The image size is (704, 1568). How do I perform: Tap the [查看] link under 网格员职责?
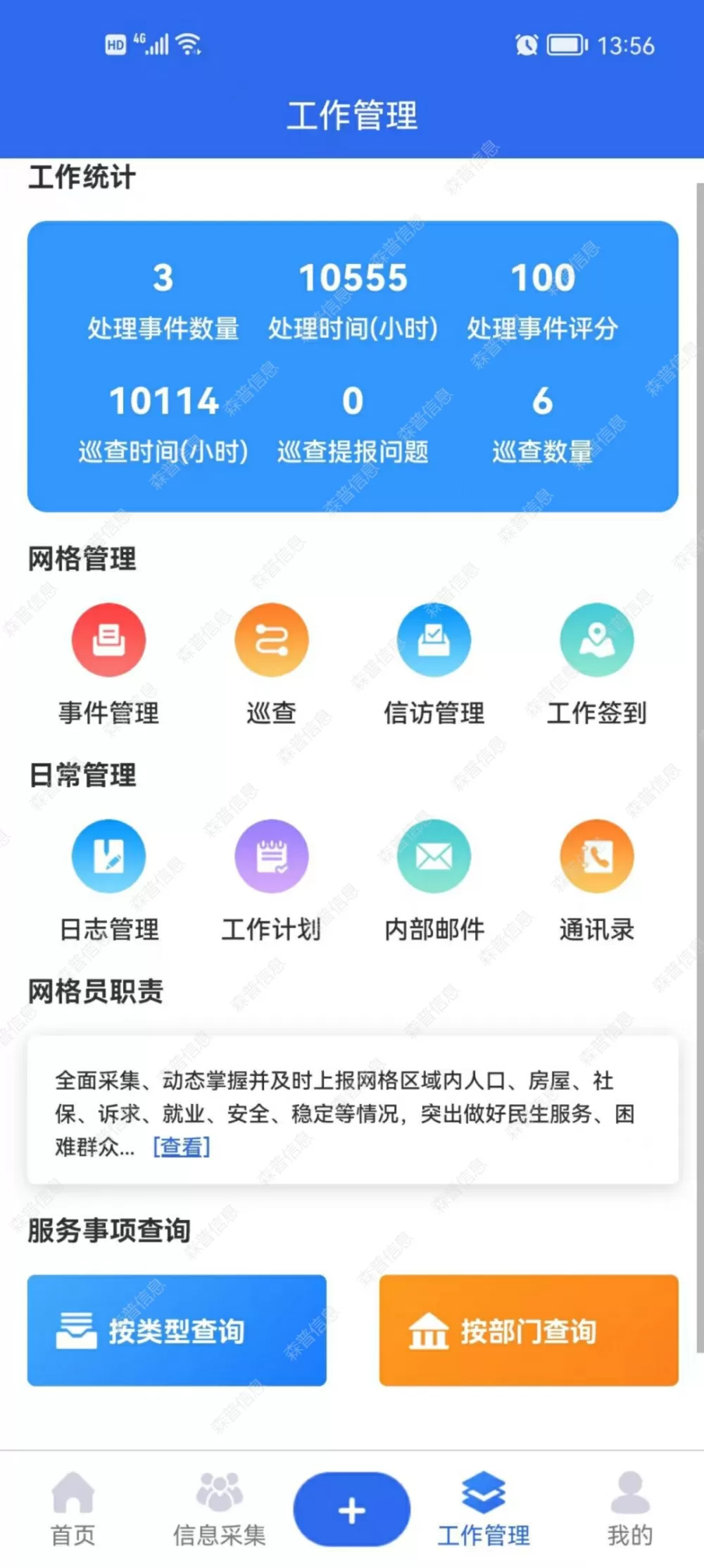pyautogui.click(x=182, y=1147)
